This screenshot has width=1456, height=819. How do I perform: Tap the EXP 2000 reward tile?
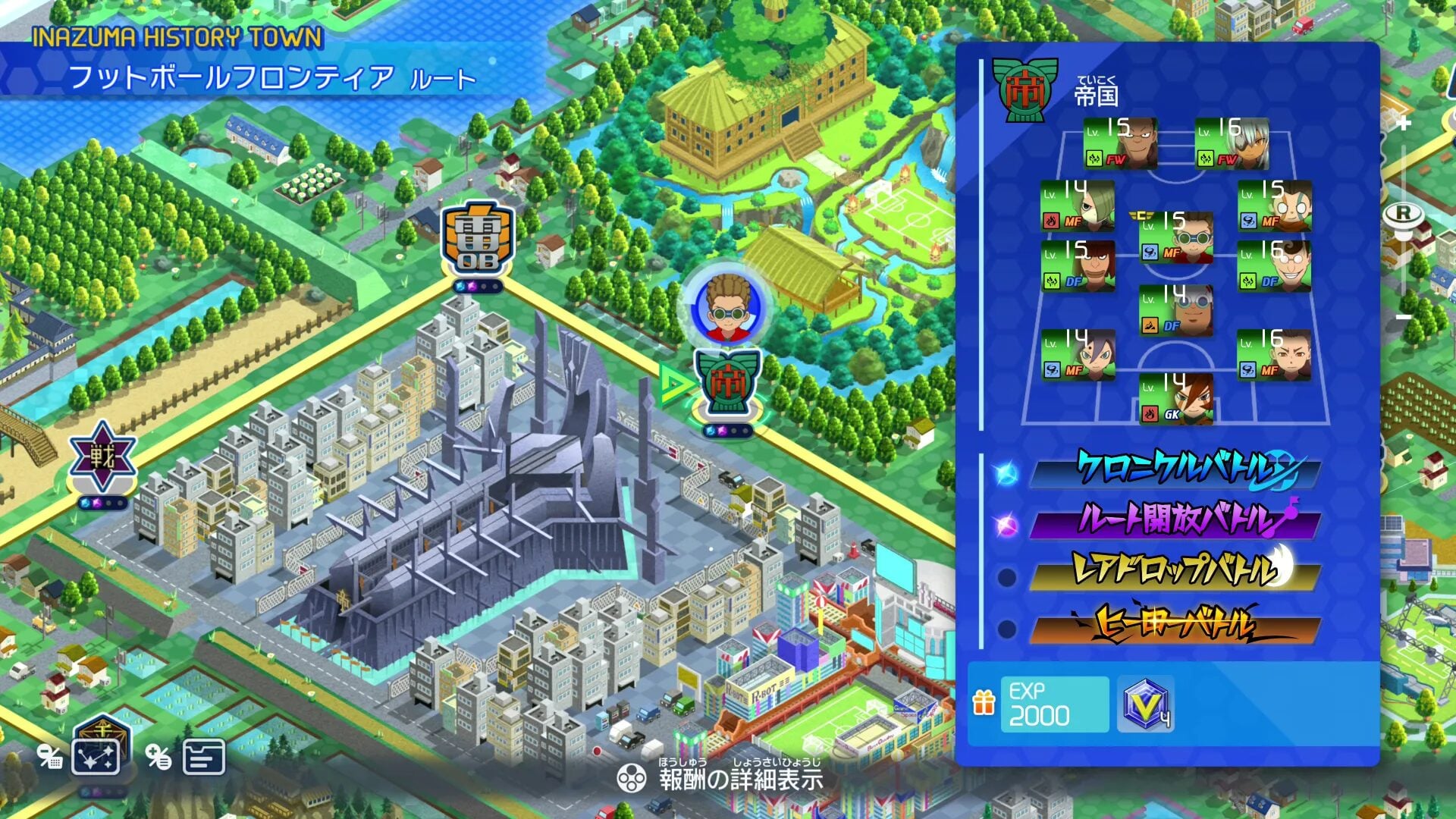click(1054, 705)
